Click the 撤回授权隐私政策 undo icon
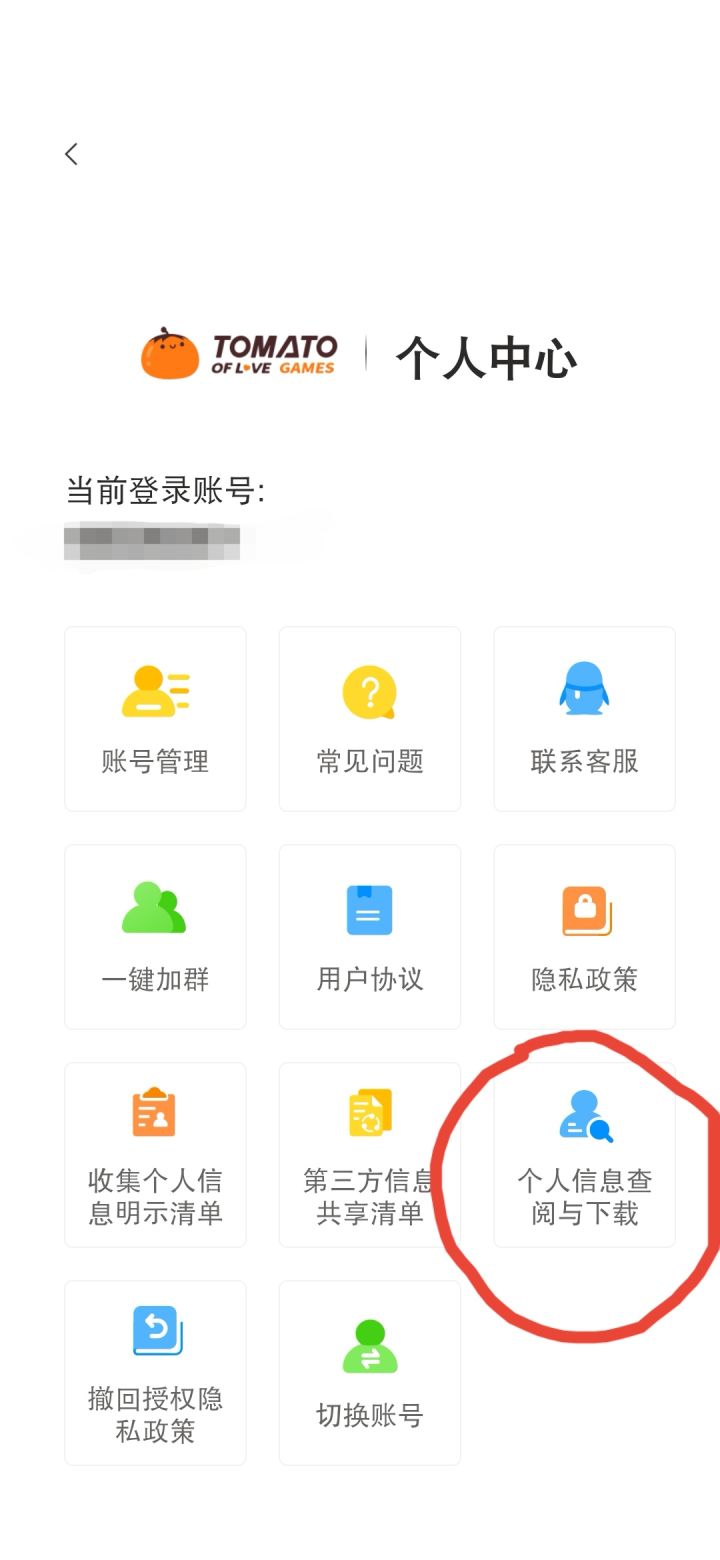Image resolution: width=720 pixels, height=1560 pixels. point(155,1328)
